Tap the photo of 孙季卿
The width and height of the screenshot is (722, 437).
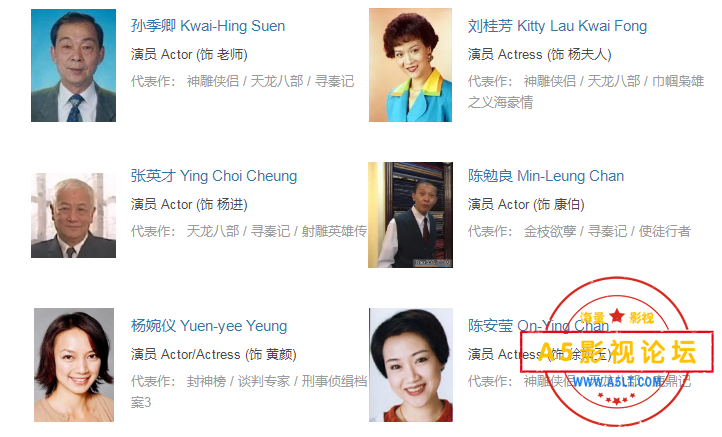73,66
